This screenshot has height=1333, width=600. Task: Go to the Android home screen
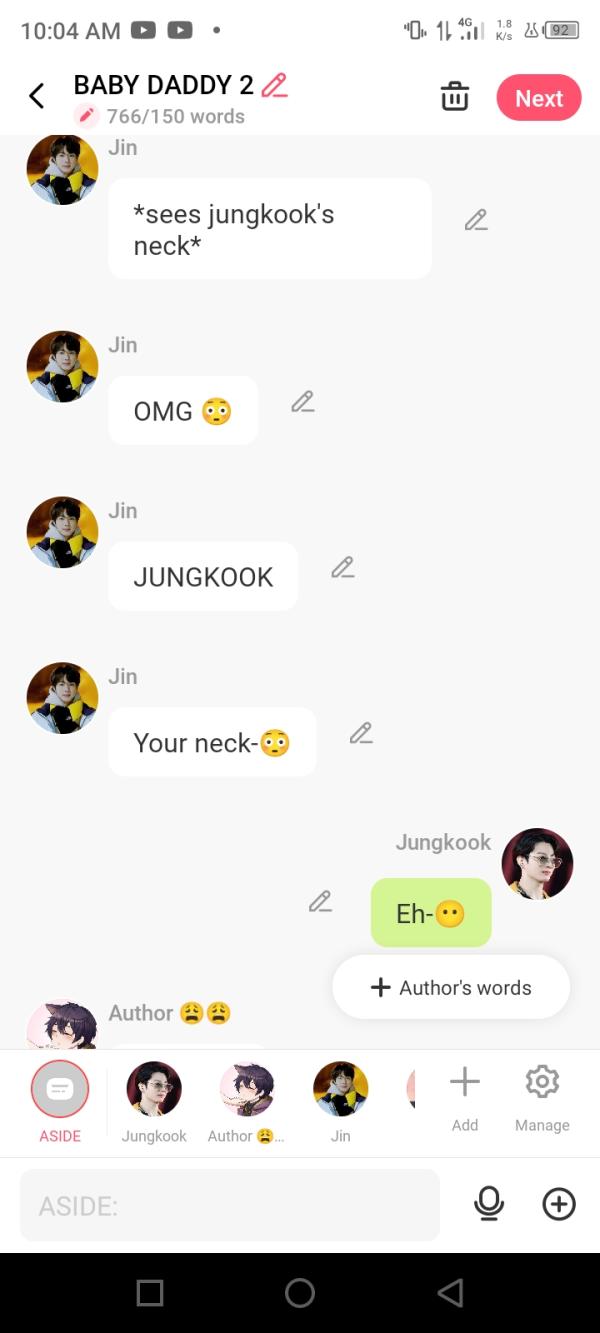click(x=300, y=1293)
